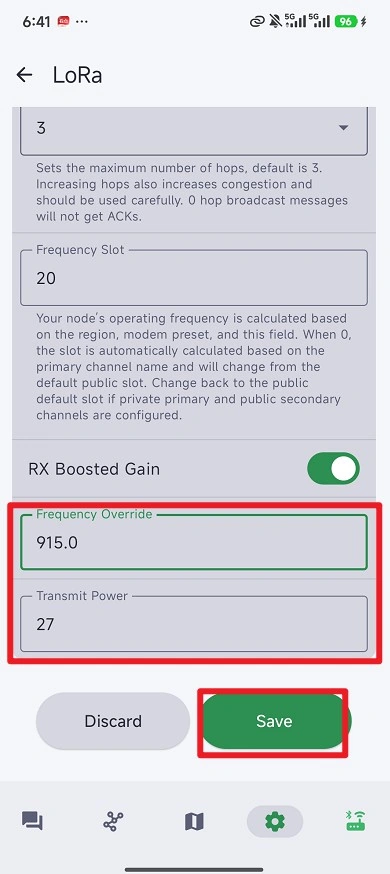Discard the LoRa changes

coord(113,721)
